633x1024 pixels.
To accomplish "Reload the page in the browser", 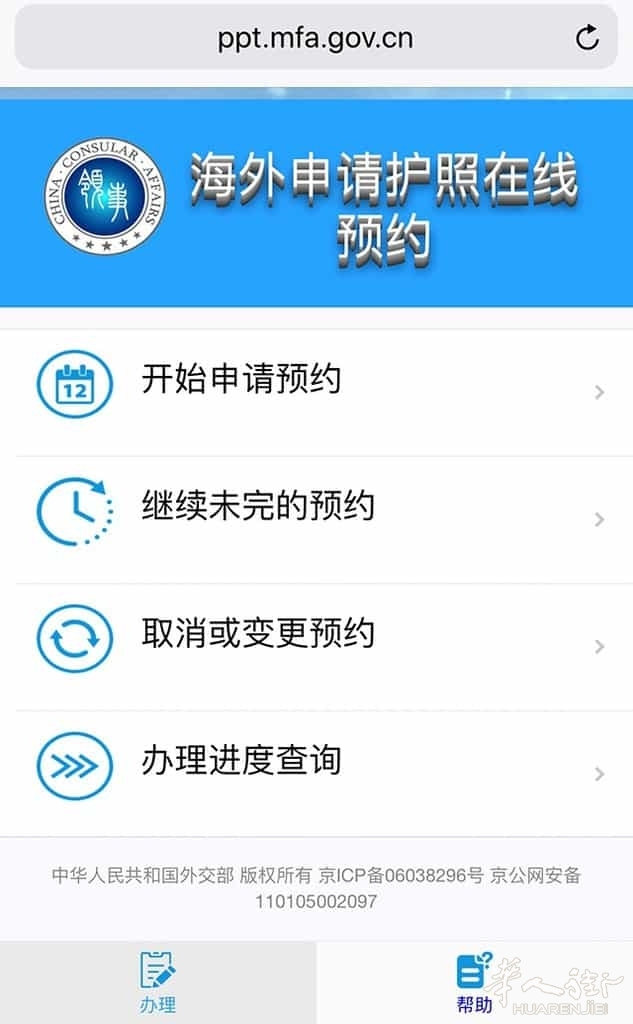I will pos(587,39).
